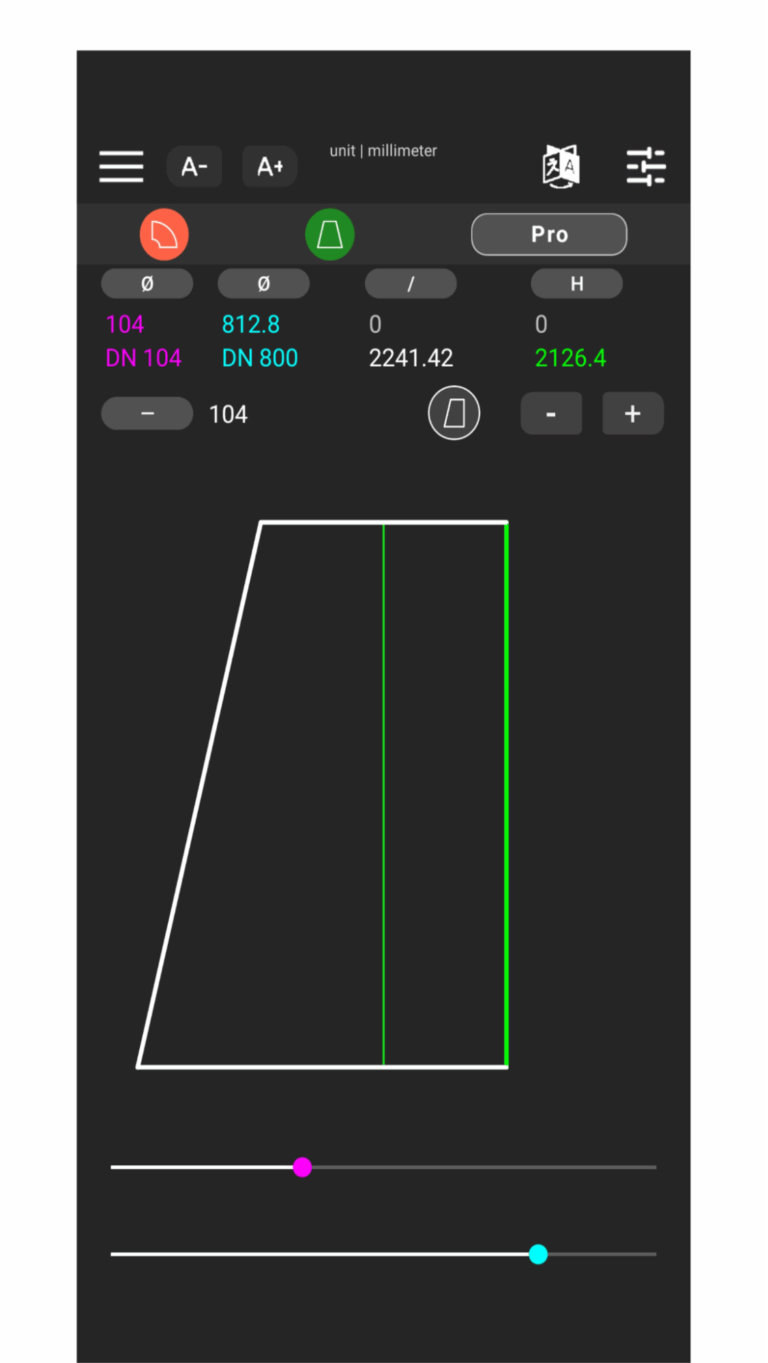The height and width of the screenshot is (1363, 768).
Task: Tap the Pro button
Action: point(549,234)
